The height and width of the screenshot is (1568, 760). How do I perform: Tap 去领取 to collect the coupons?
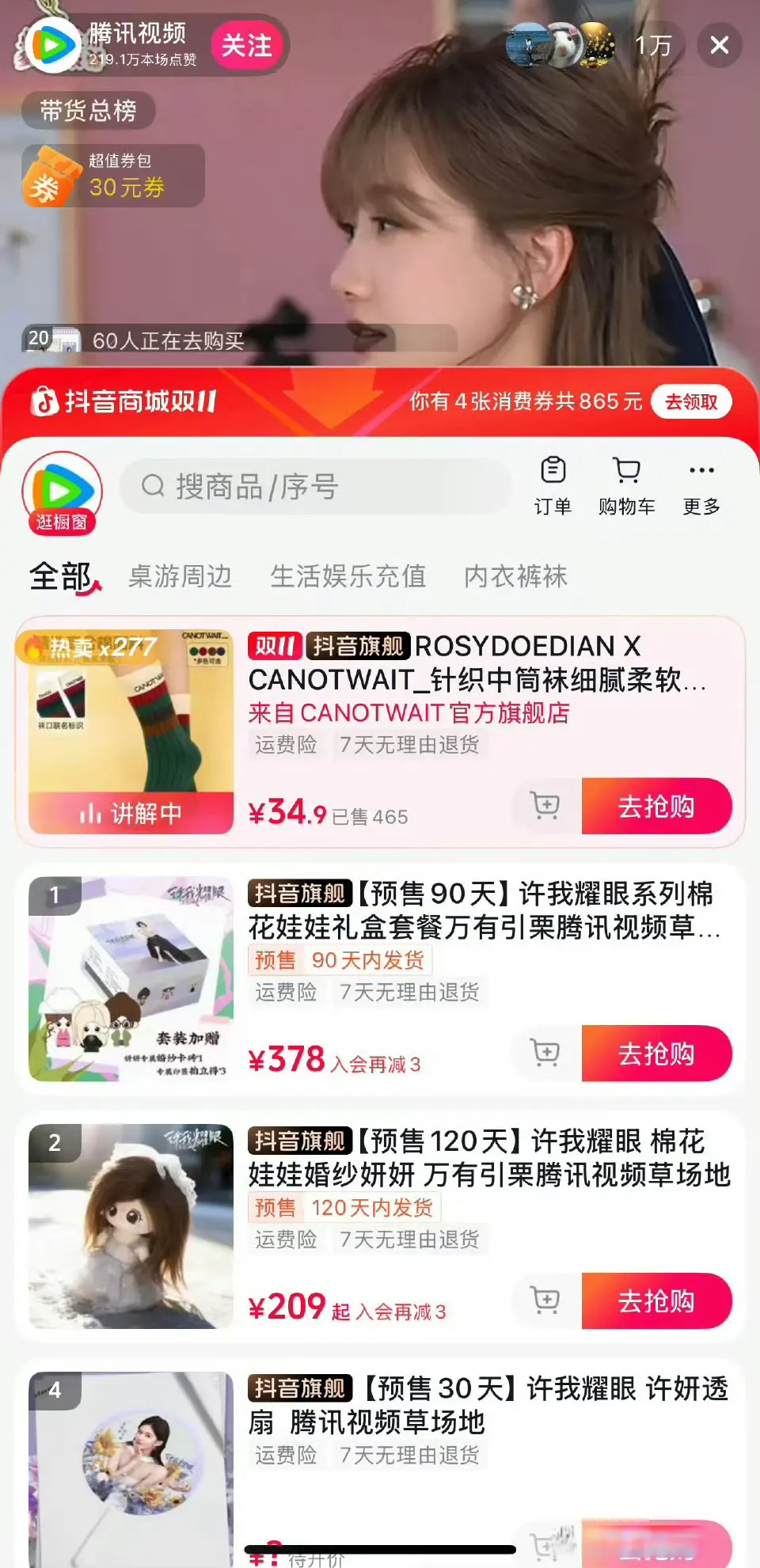click(690, 402)
